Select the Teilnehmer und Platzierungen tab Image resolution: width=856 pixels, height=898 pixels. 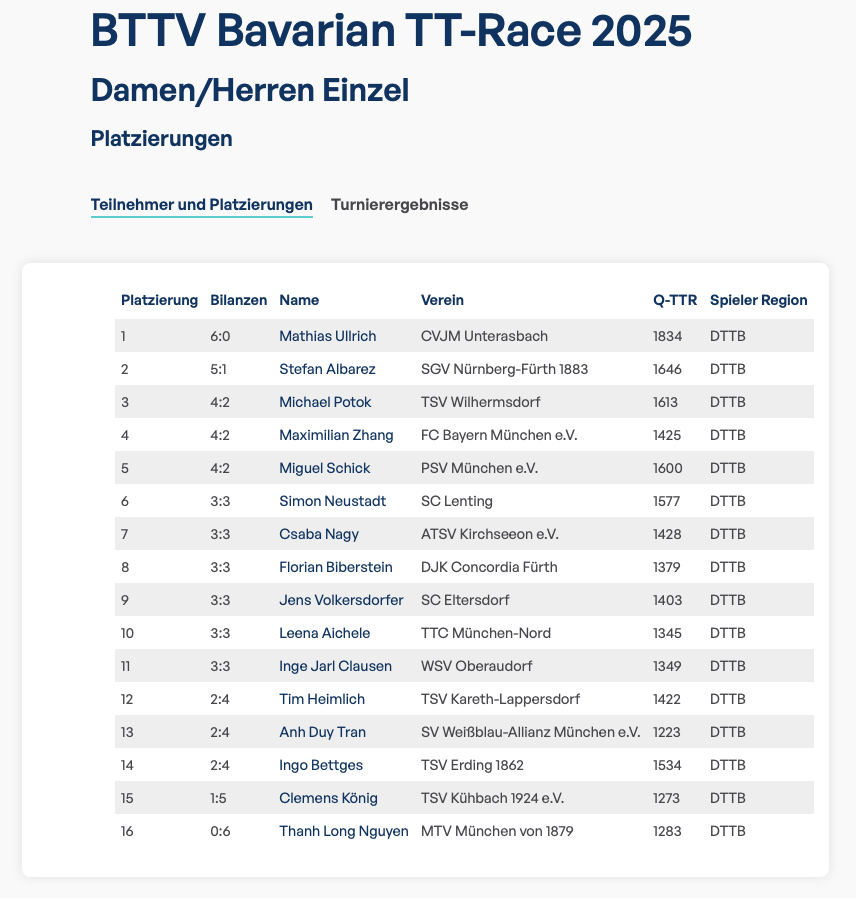(201, 205)
